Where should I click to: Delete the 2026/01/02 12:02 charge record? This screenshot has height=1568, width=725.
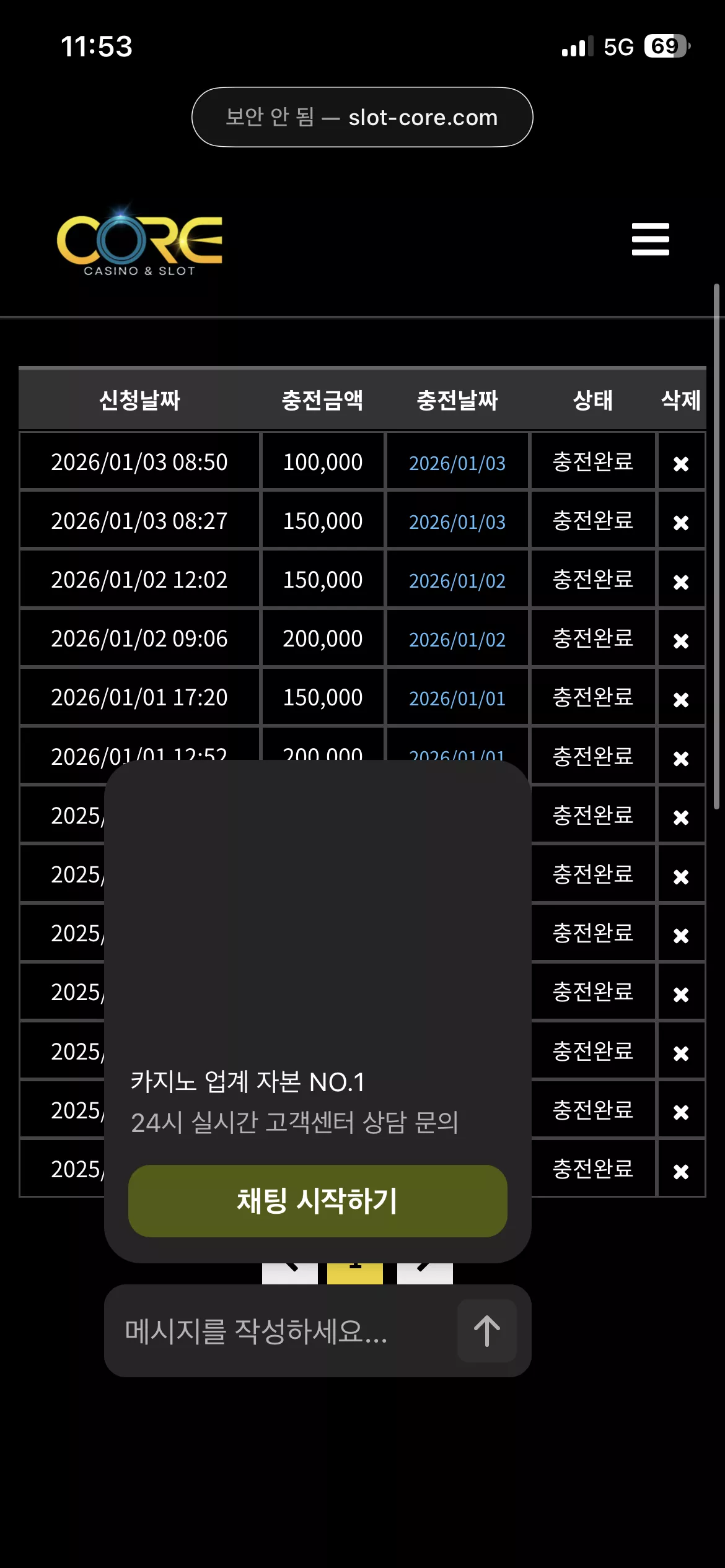click(x=681, y=581)
